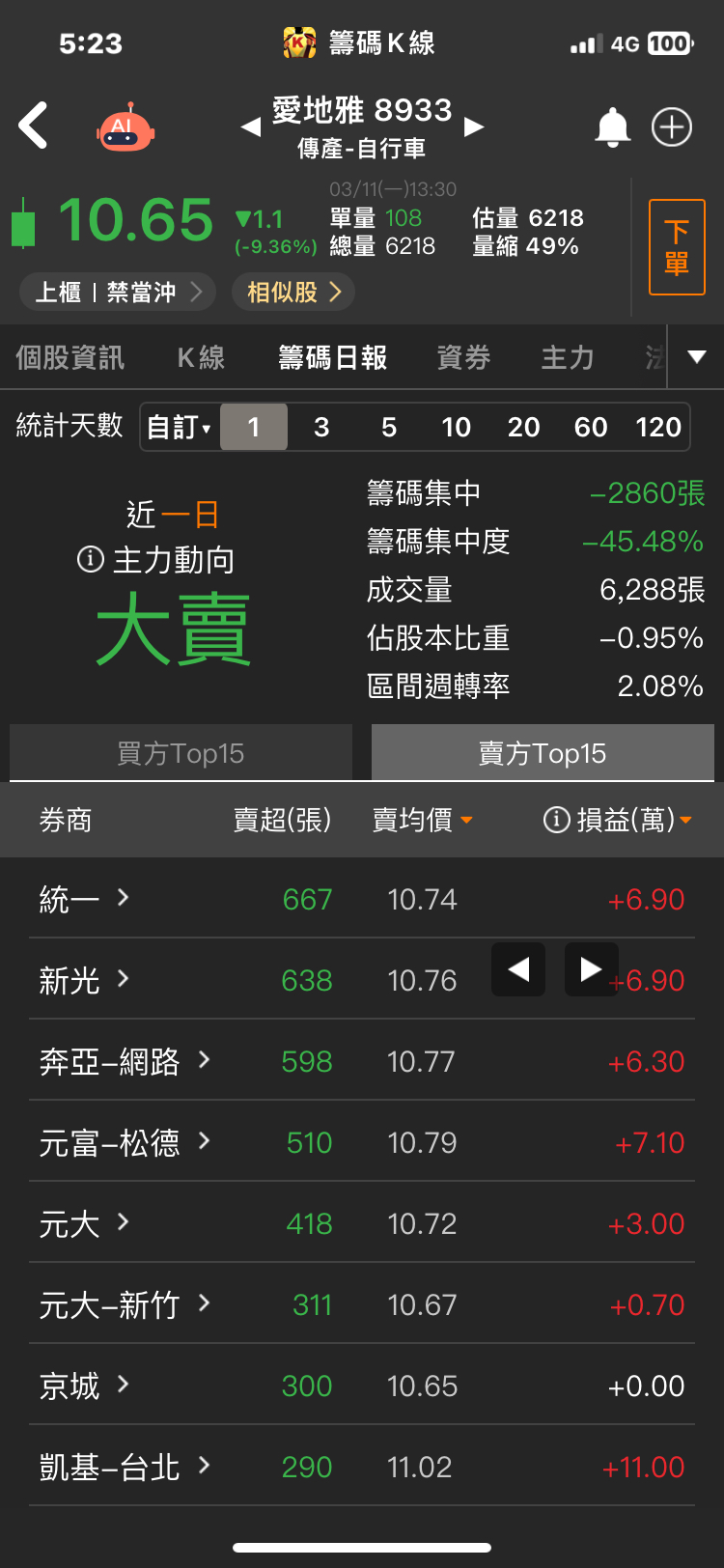Switch to the K線 tab
724x1568 pixels.
pyautogui.click(x=200, y=357)
